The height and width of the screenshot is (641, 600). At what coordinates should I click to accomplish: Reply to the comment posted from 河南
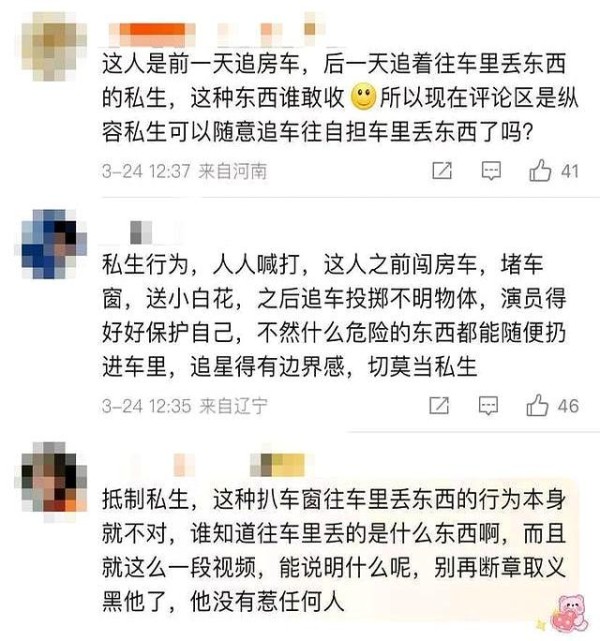pos(488,171)
